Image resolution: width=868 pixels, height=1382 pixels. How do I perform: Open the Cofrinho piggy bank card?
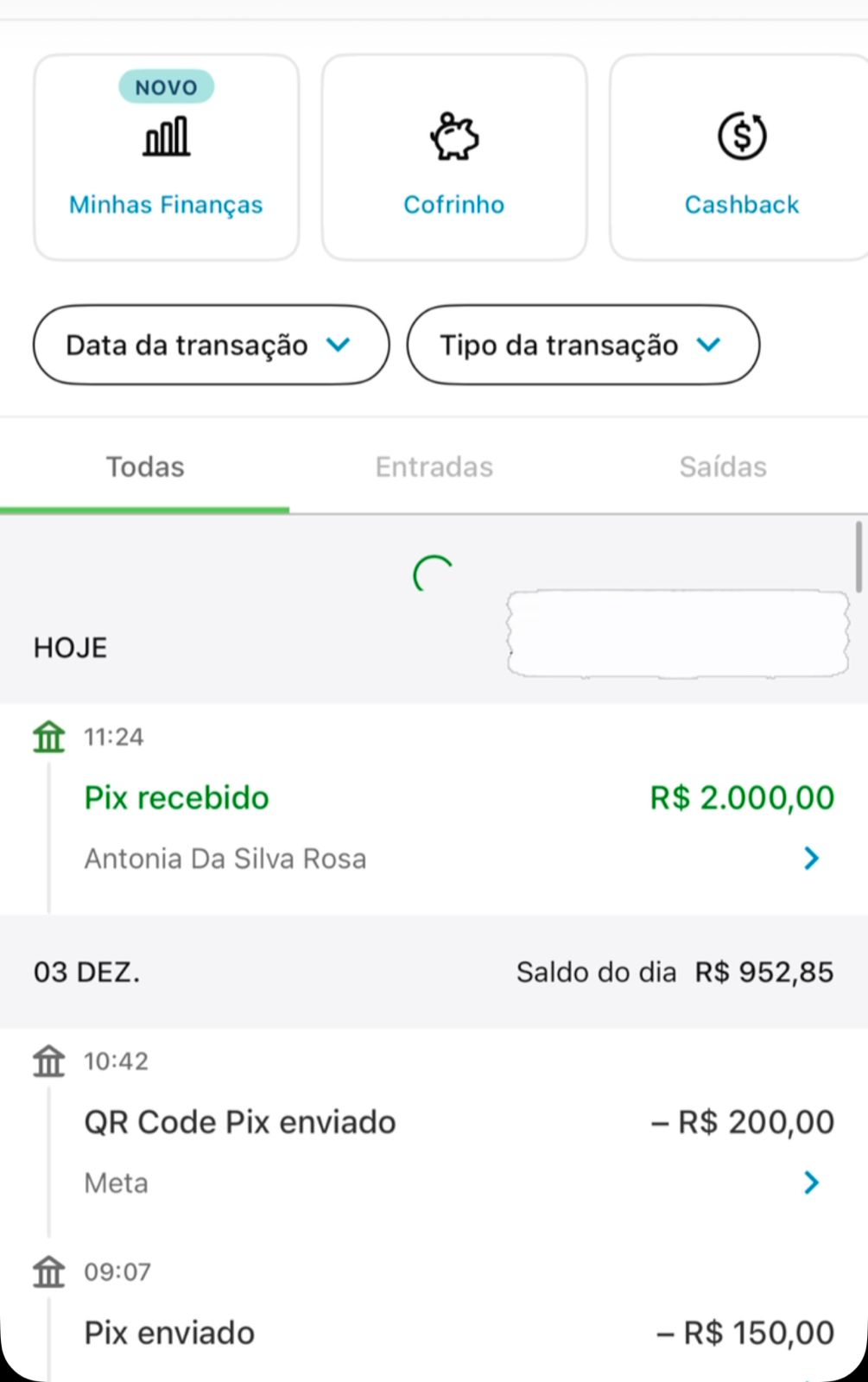tap(454, 157)
